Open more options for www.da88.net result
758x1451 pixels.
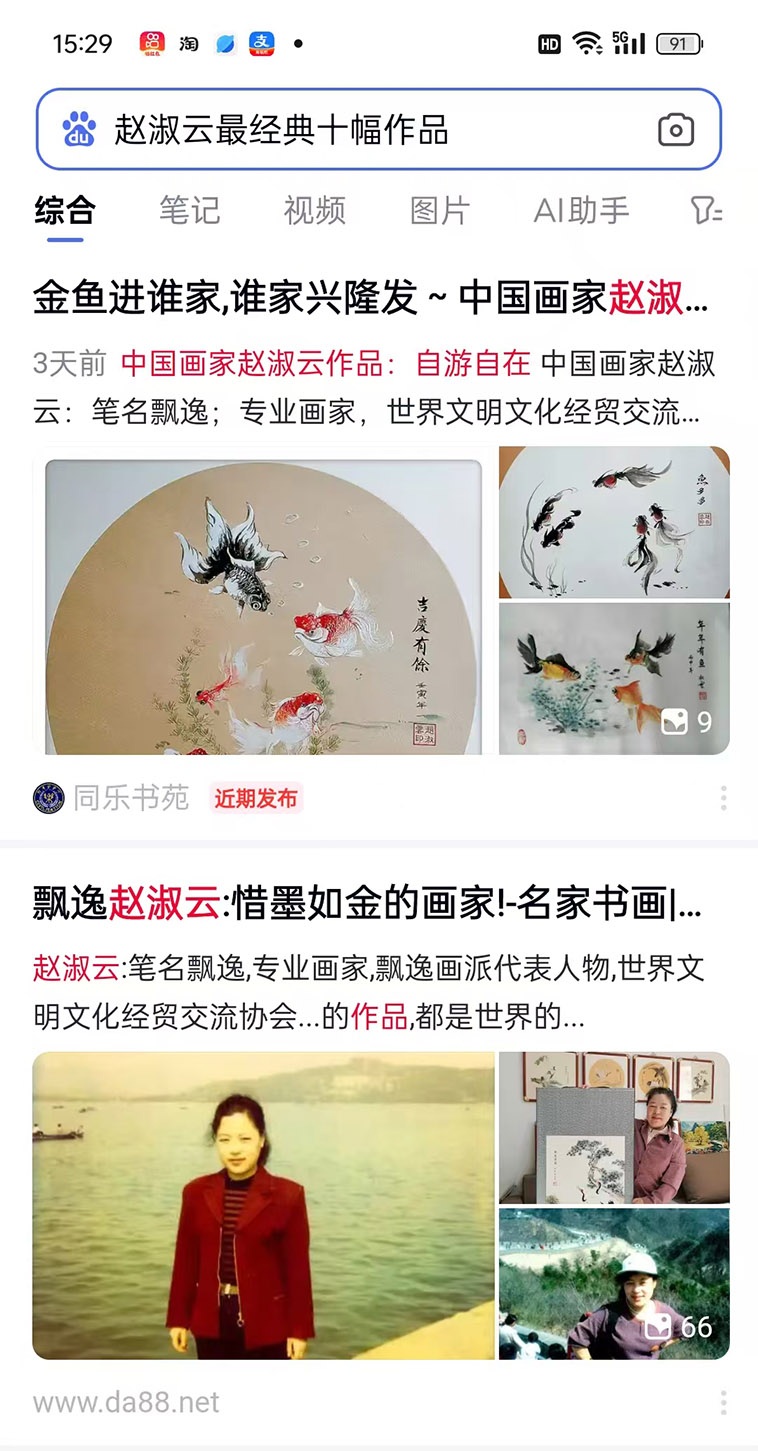723,1402
